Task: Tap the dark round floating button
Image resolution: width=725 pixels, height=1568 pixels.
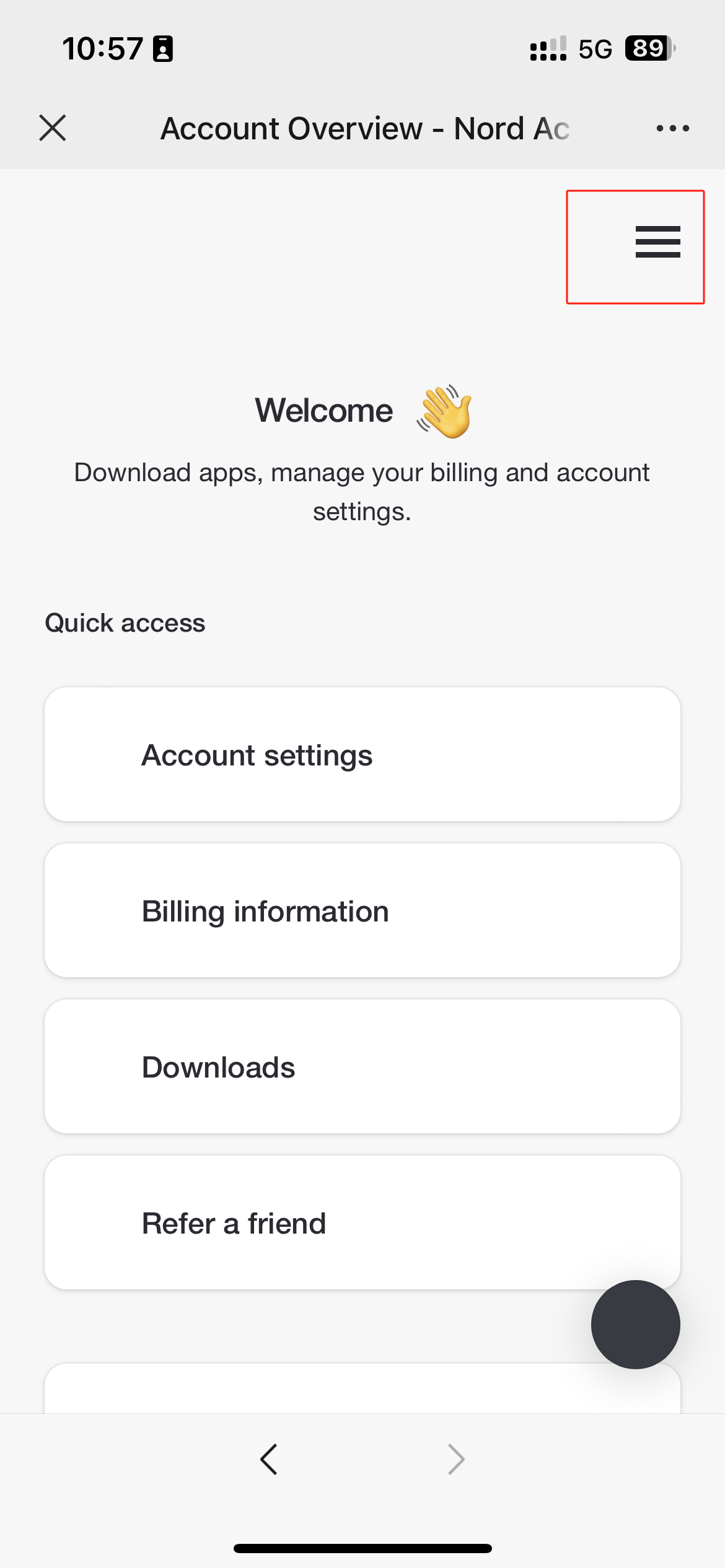Action: pyautogui.click(x=635, y=1325)
